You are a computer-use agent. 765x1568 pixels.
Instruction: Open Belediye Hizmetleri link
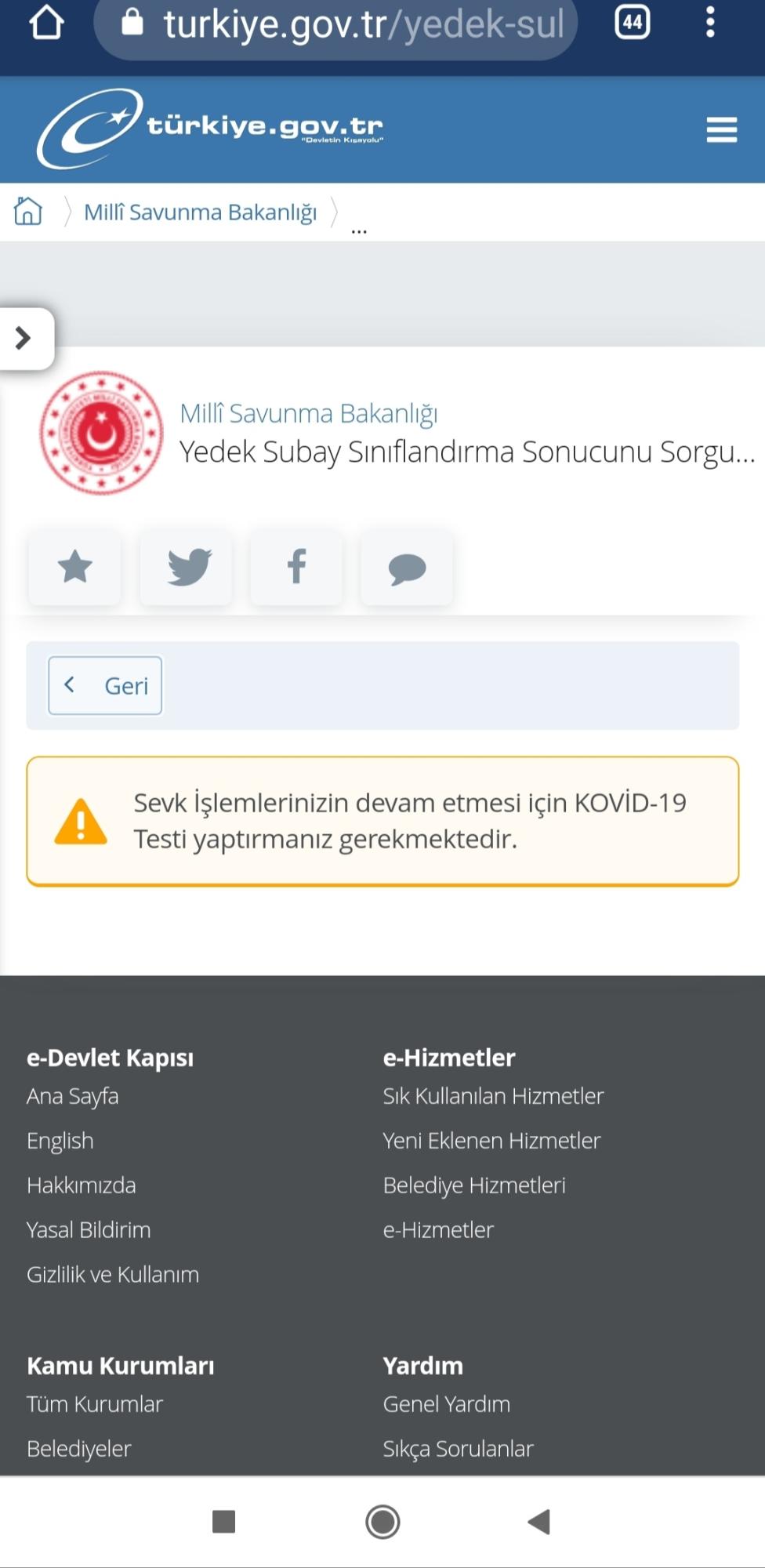pyautogui.click(x=474, y=1185)
